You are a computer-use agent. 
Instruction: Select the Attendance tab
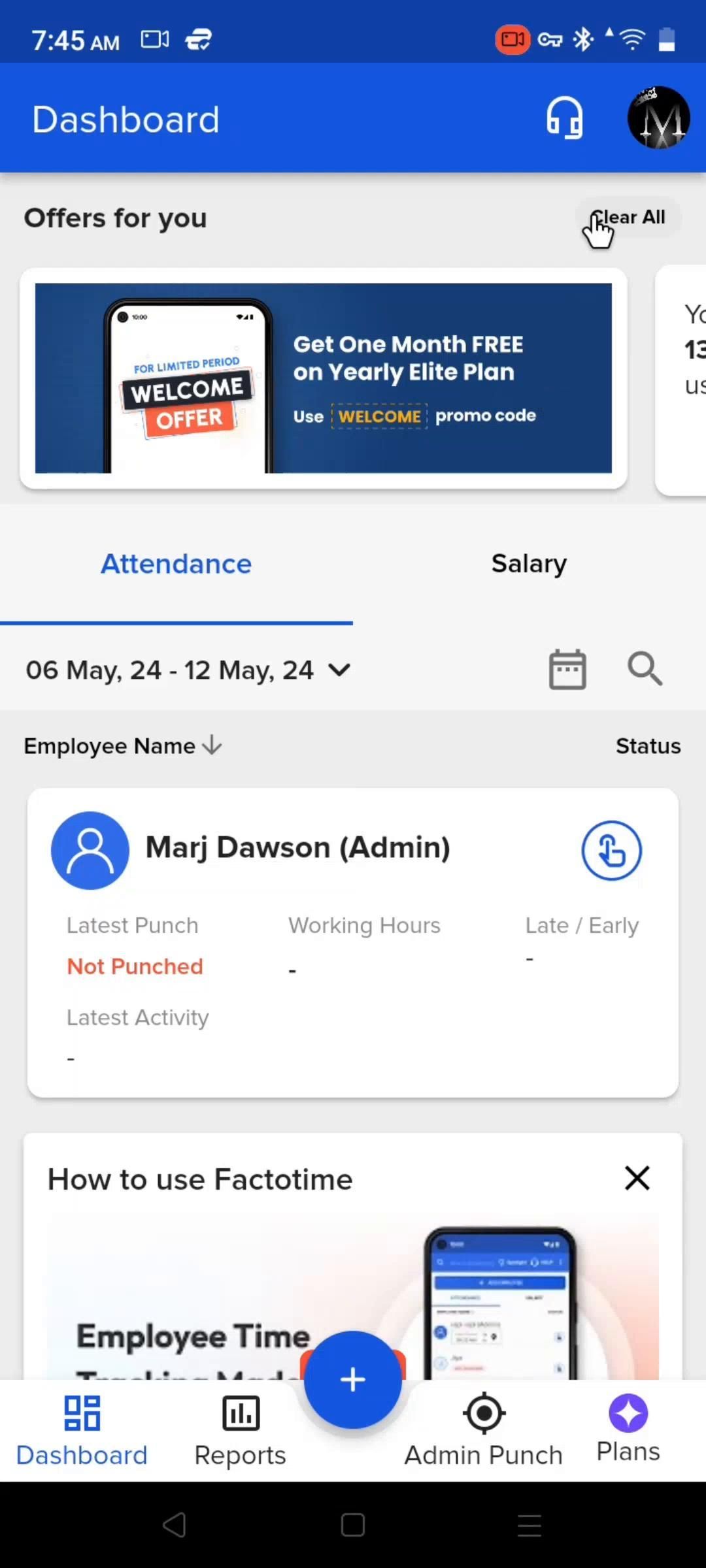pos(176,564)
